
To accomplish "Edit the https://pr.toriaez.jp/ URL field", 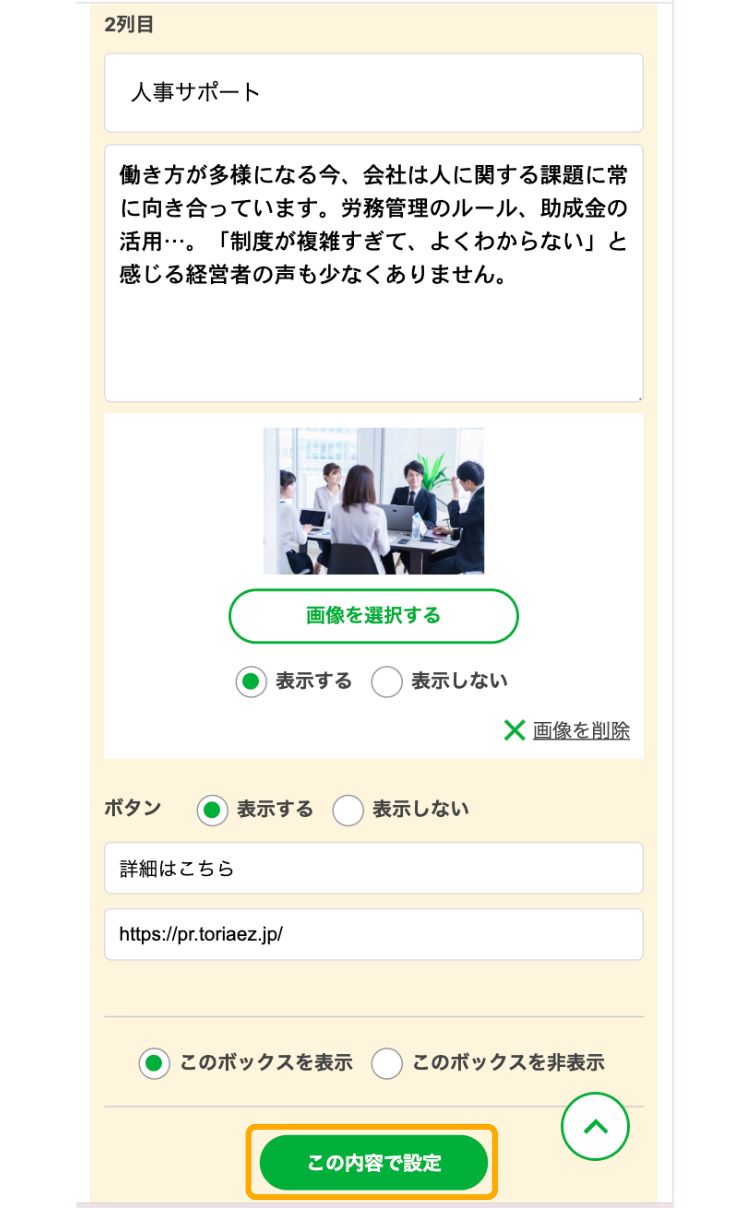I will pyautogui.click(x=373, y=934).
